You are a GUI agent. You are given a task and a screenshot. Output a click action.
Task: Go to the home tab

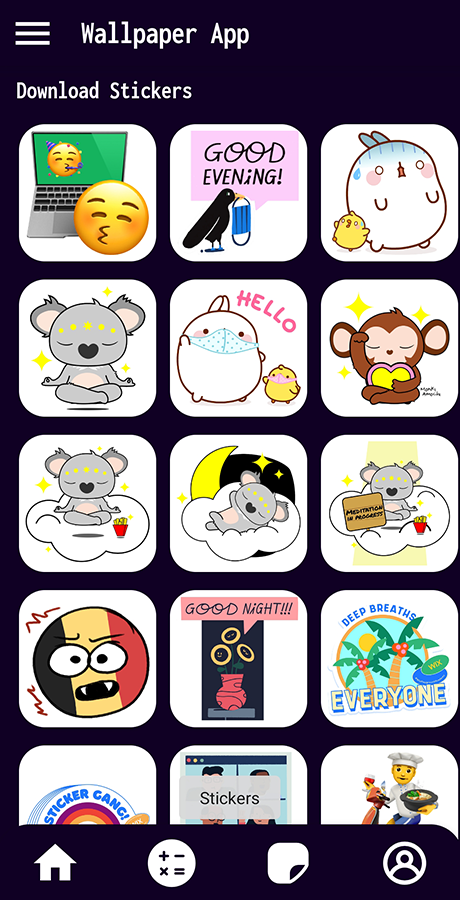pyautogui.click(x=55, y=862)
